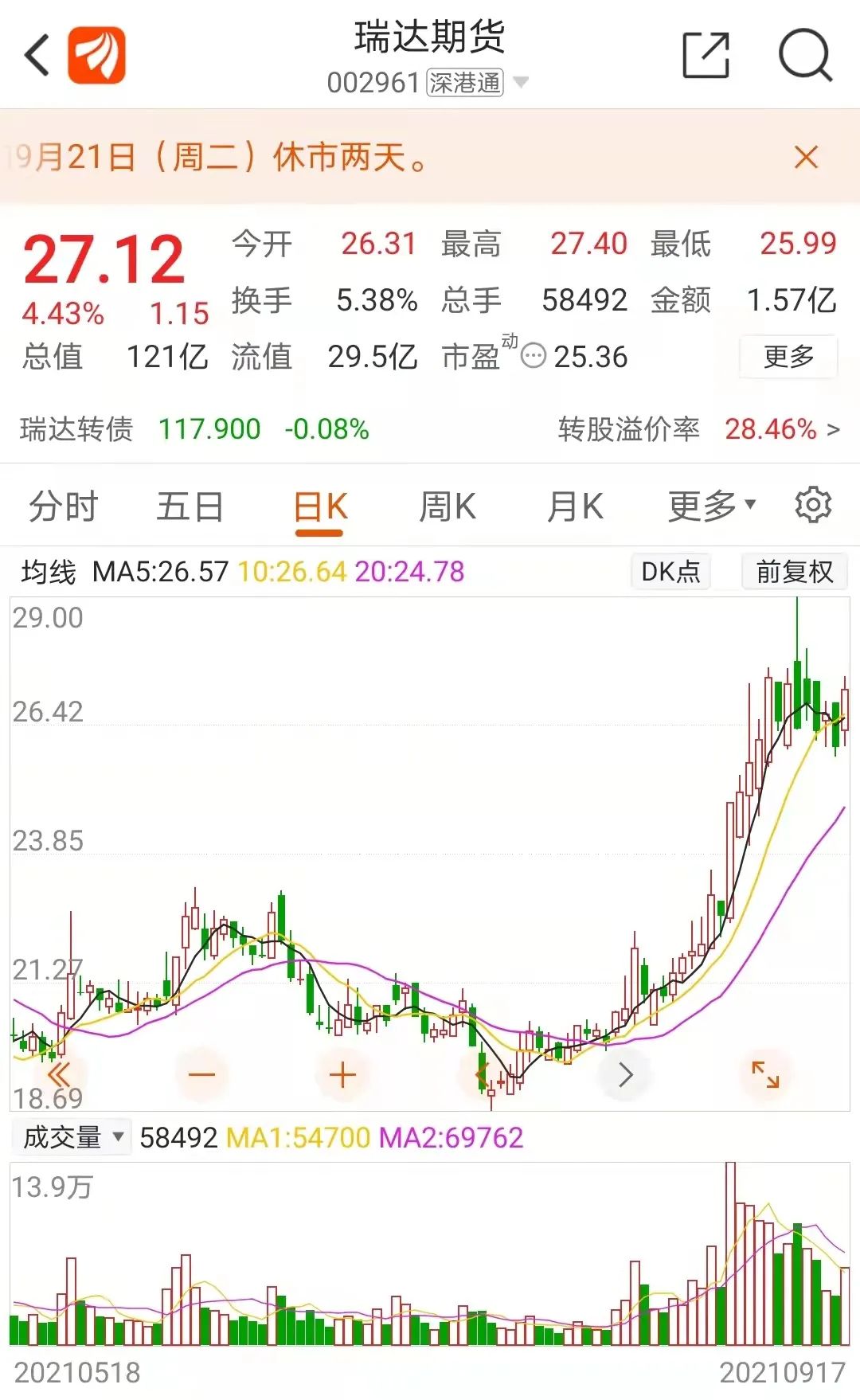This screenshot has width=860, height=1400.
Task: Switch to the 五日 chart tab
Action: click(x=190, y=506)
